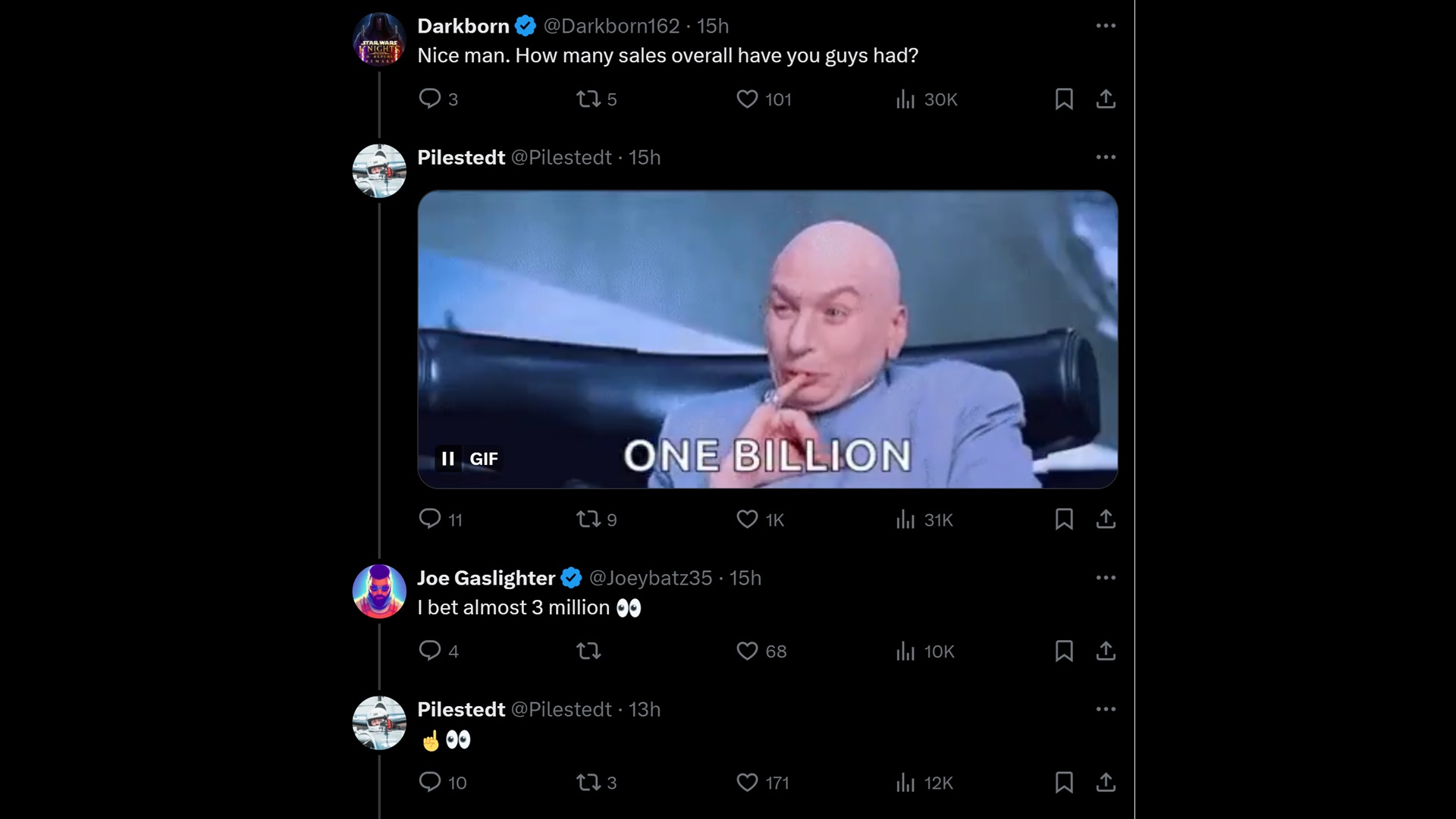This screenshot has width=1456, height=819.
Task: Bookmark Pilestedt's GIF reply
Action: (1064, 519)
